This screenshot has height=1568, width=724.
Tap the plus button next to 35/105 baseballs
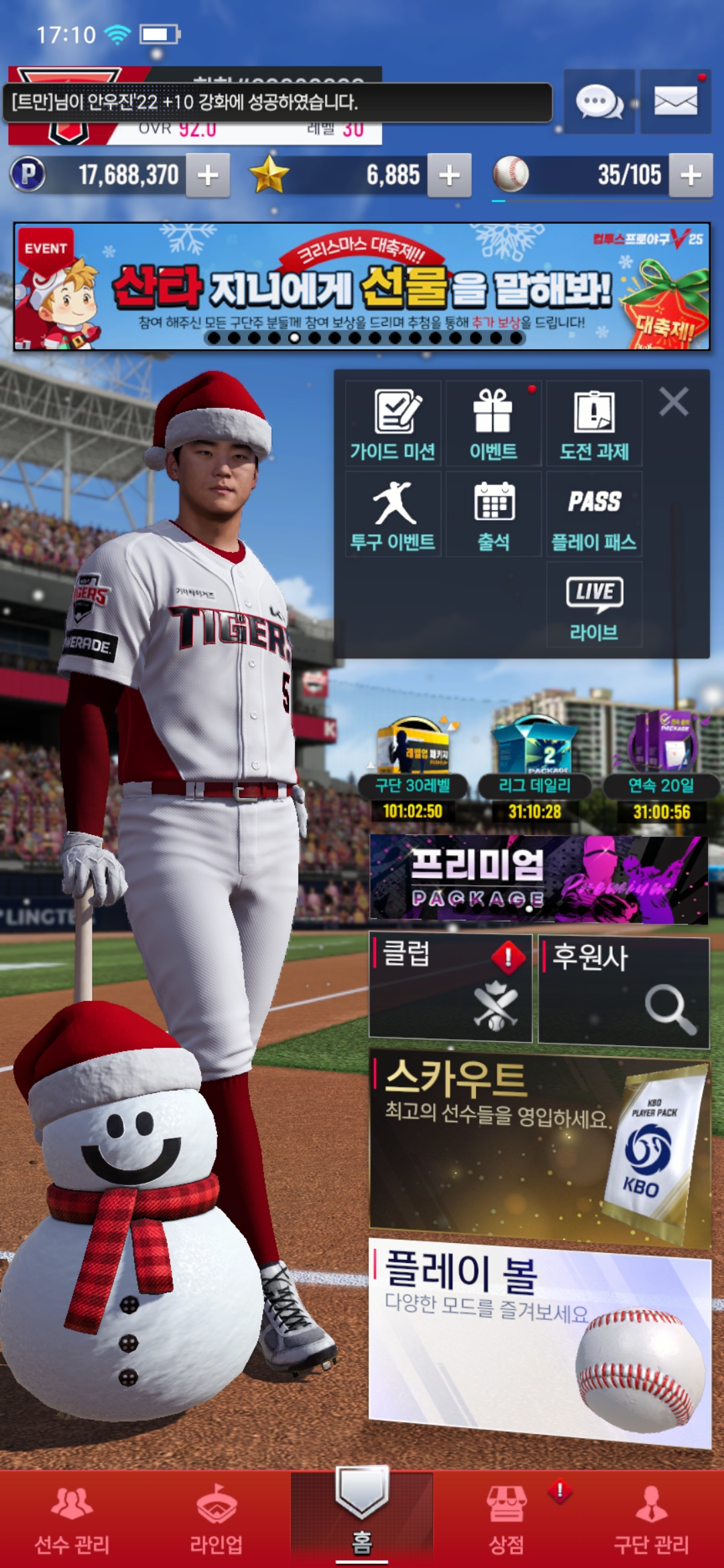tap(690, 176)
